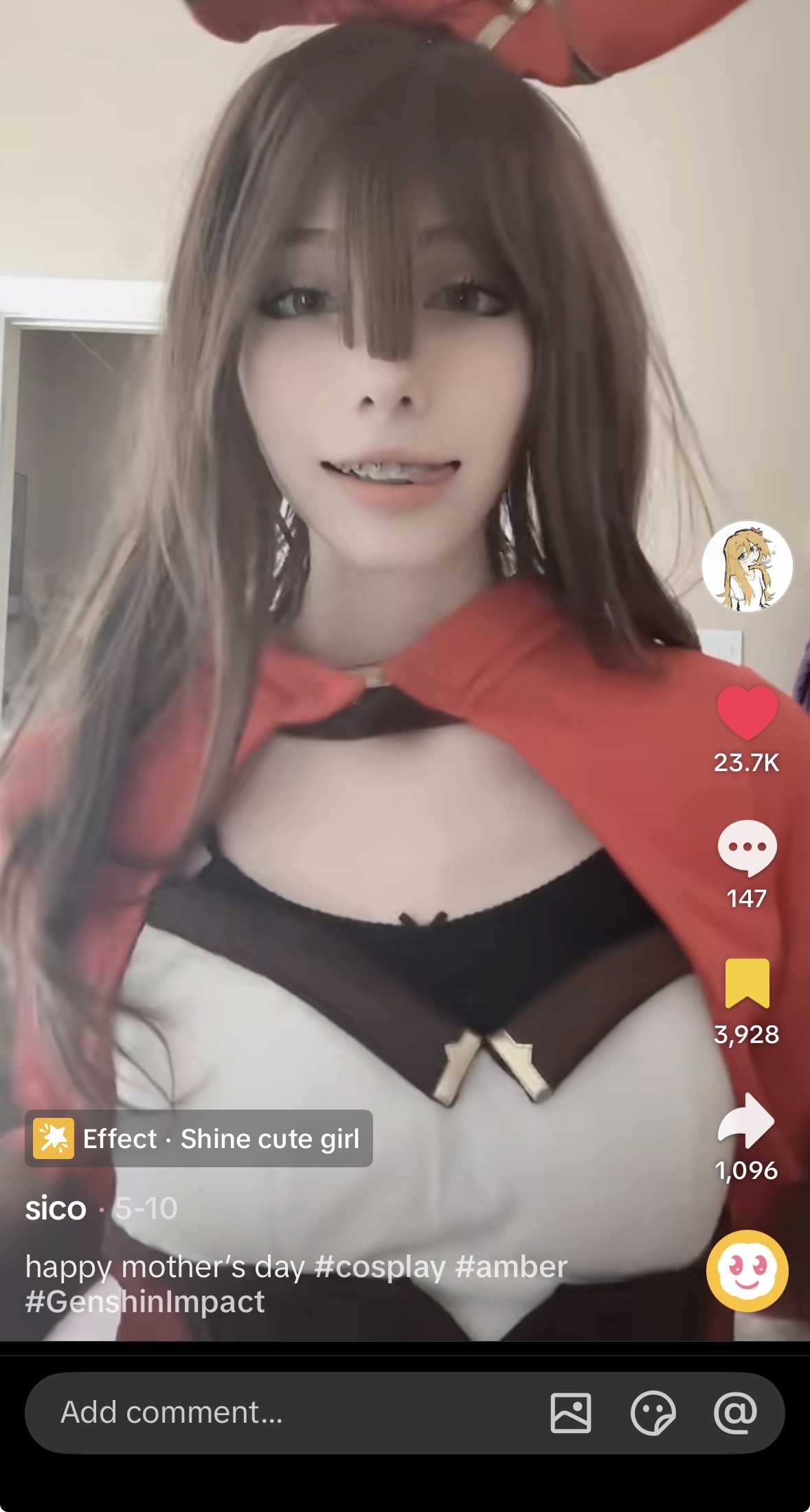Open the comments bubble
The height and width of the screenshot is (1512, 810).
coord(747,848)
